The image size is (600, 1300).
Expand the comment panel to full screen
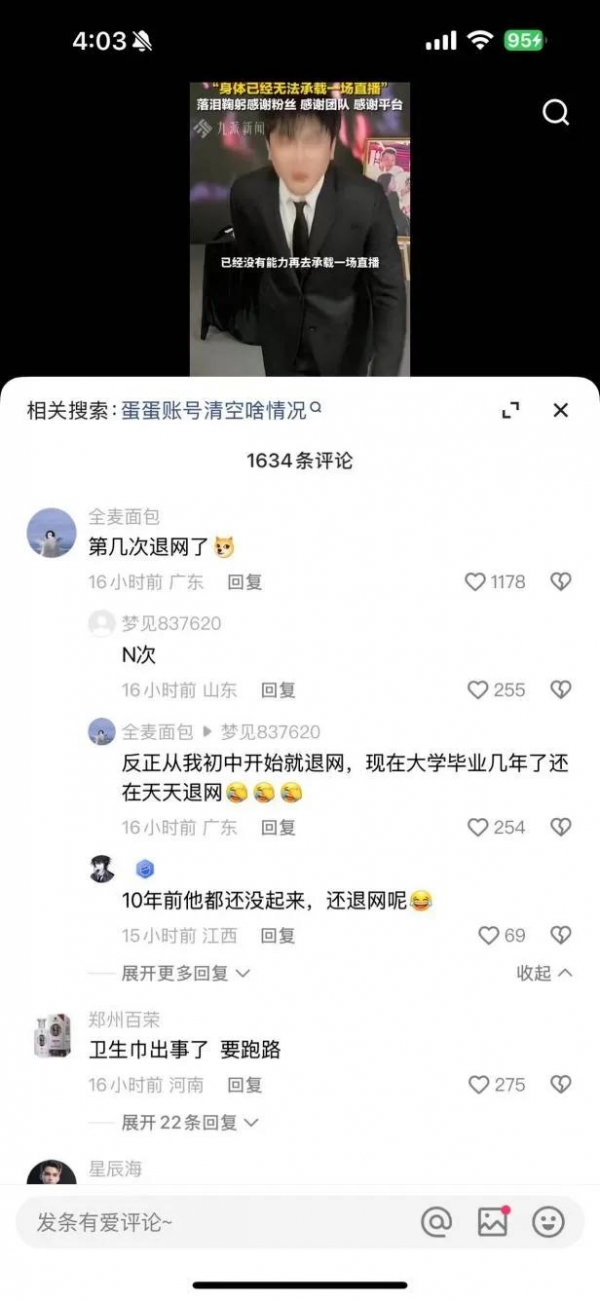pyautogui.click(x=511, y=410)
